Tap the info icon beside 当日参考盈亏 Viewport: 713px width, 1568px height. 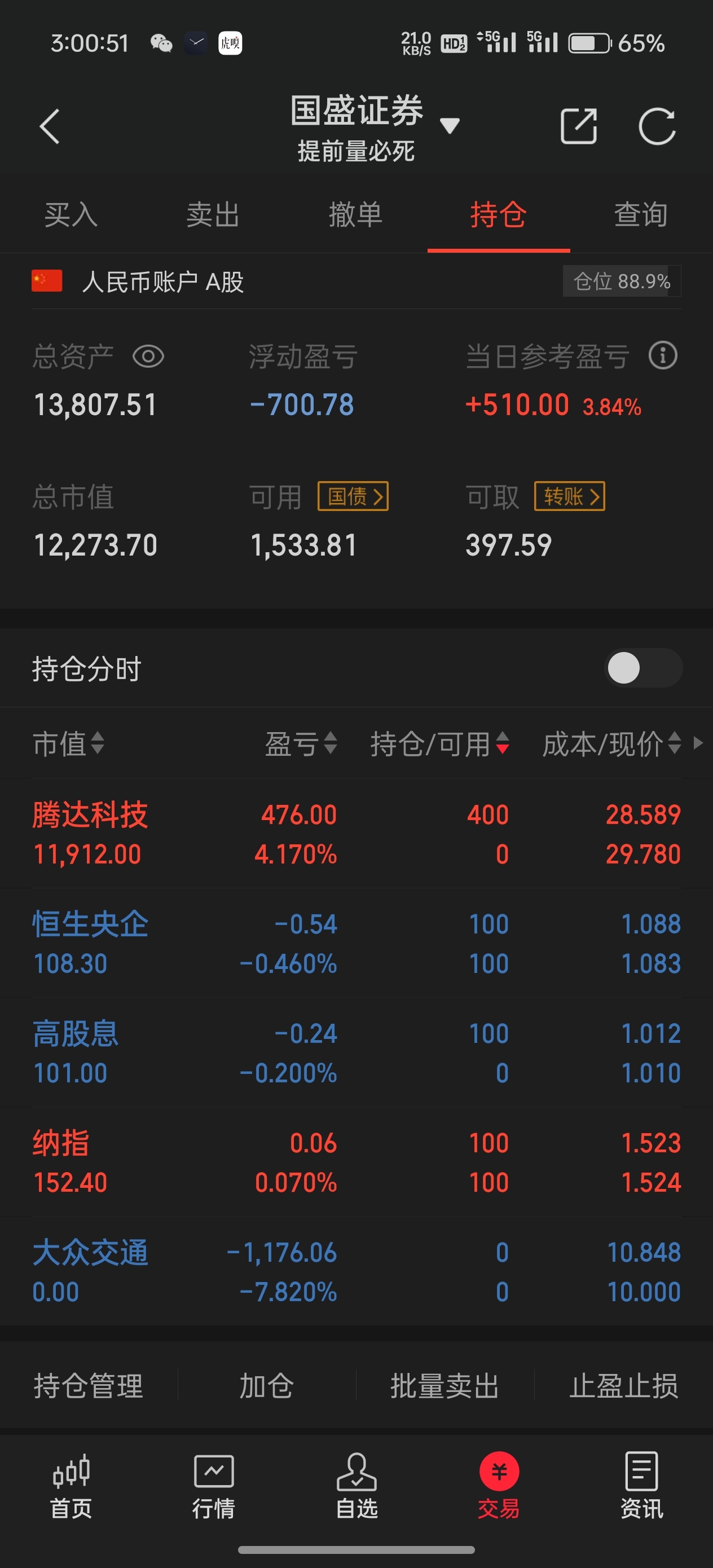[662, 355]
